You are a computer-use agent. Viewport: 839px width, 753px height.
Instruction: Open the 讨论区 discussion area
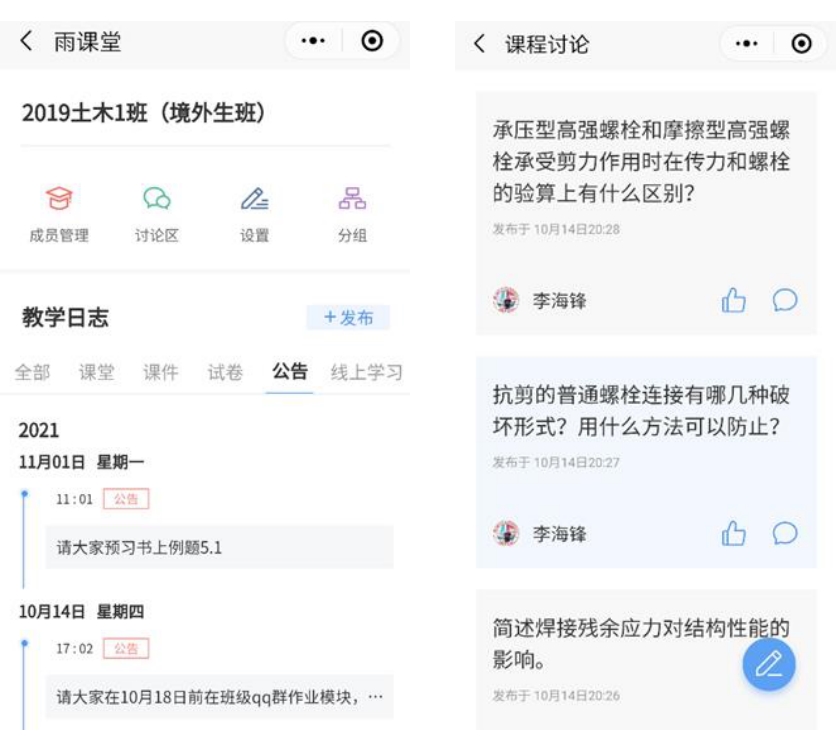coord(156,213)
